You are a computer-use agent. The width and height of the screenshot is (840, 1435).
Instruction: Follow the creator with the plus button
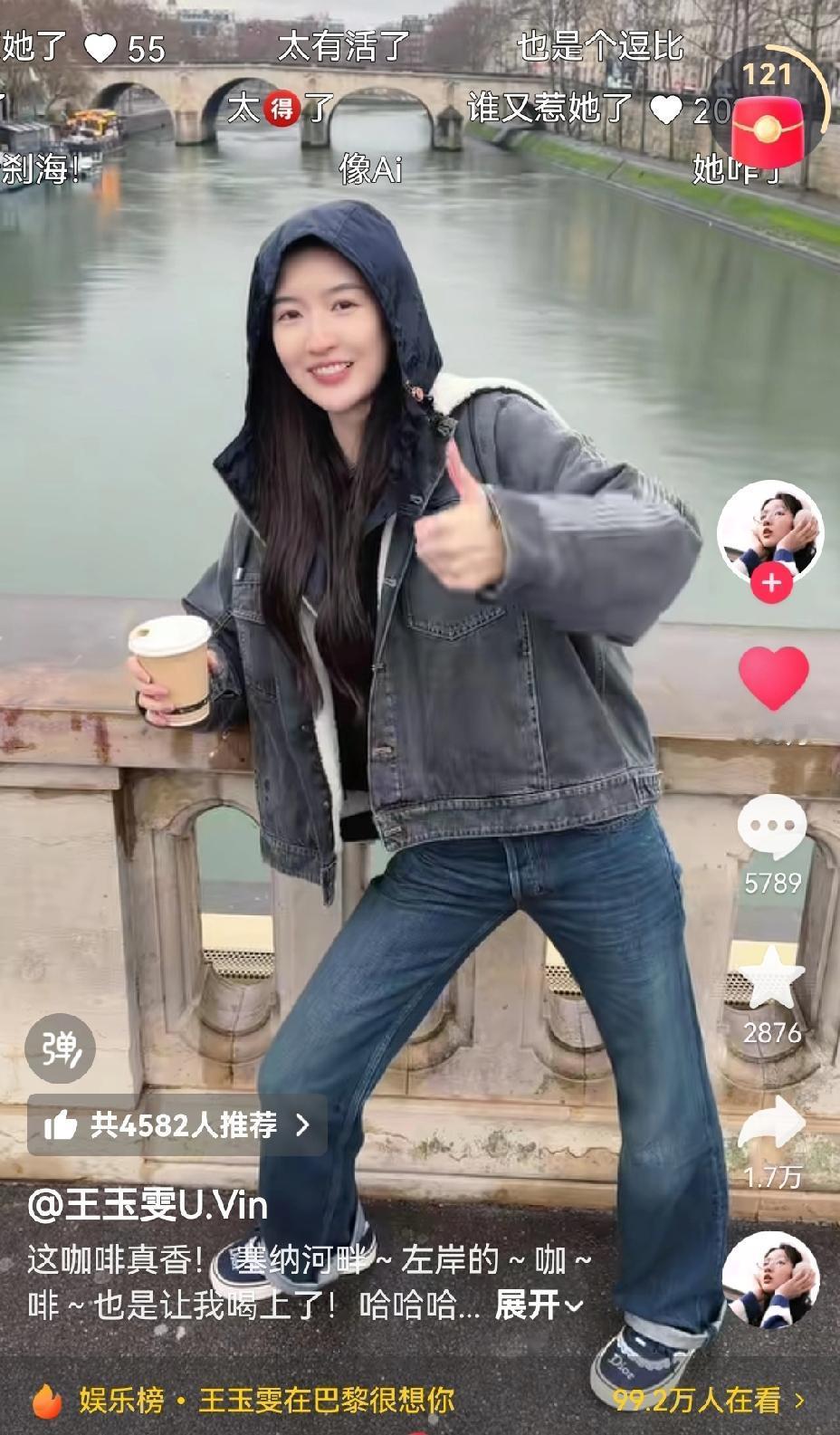click(x=770, y=583)
